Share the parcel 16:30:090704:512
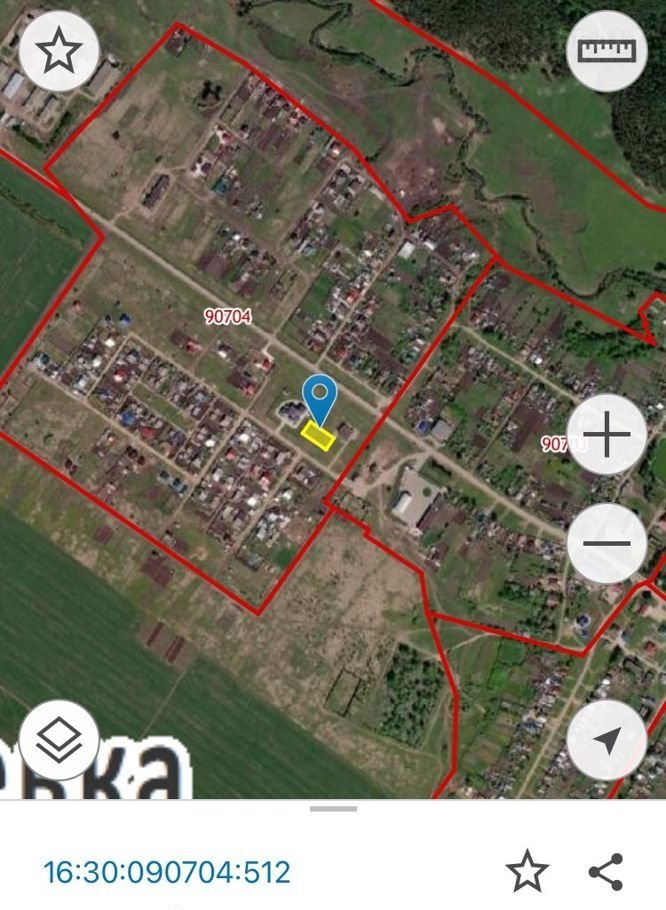The height and width of the screenshot is (910, 666). [606, 871]
